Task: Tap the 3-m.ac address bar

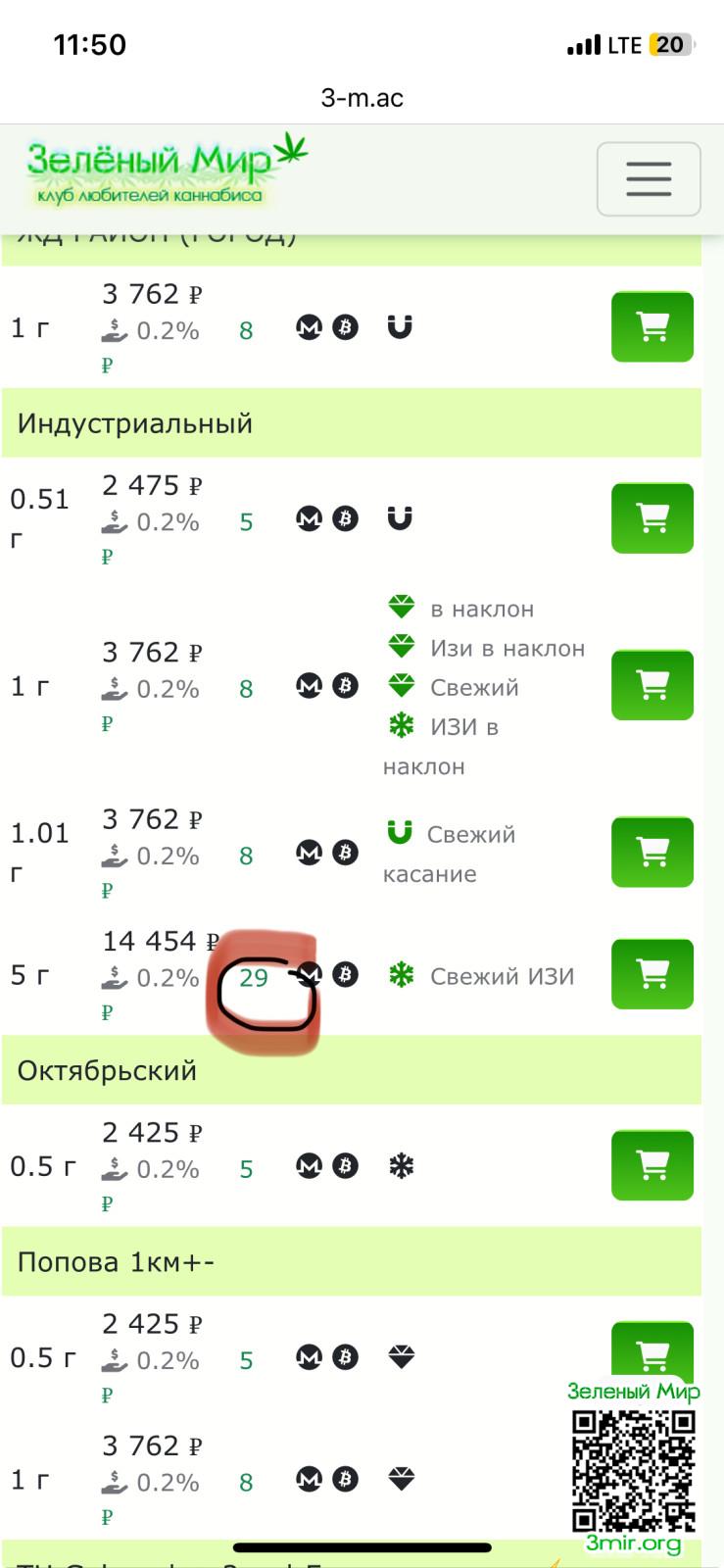Action: click(362, 98)
